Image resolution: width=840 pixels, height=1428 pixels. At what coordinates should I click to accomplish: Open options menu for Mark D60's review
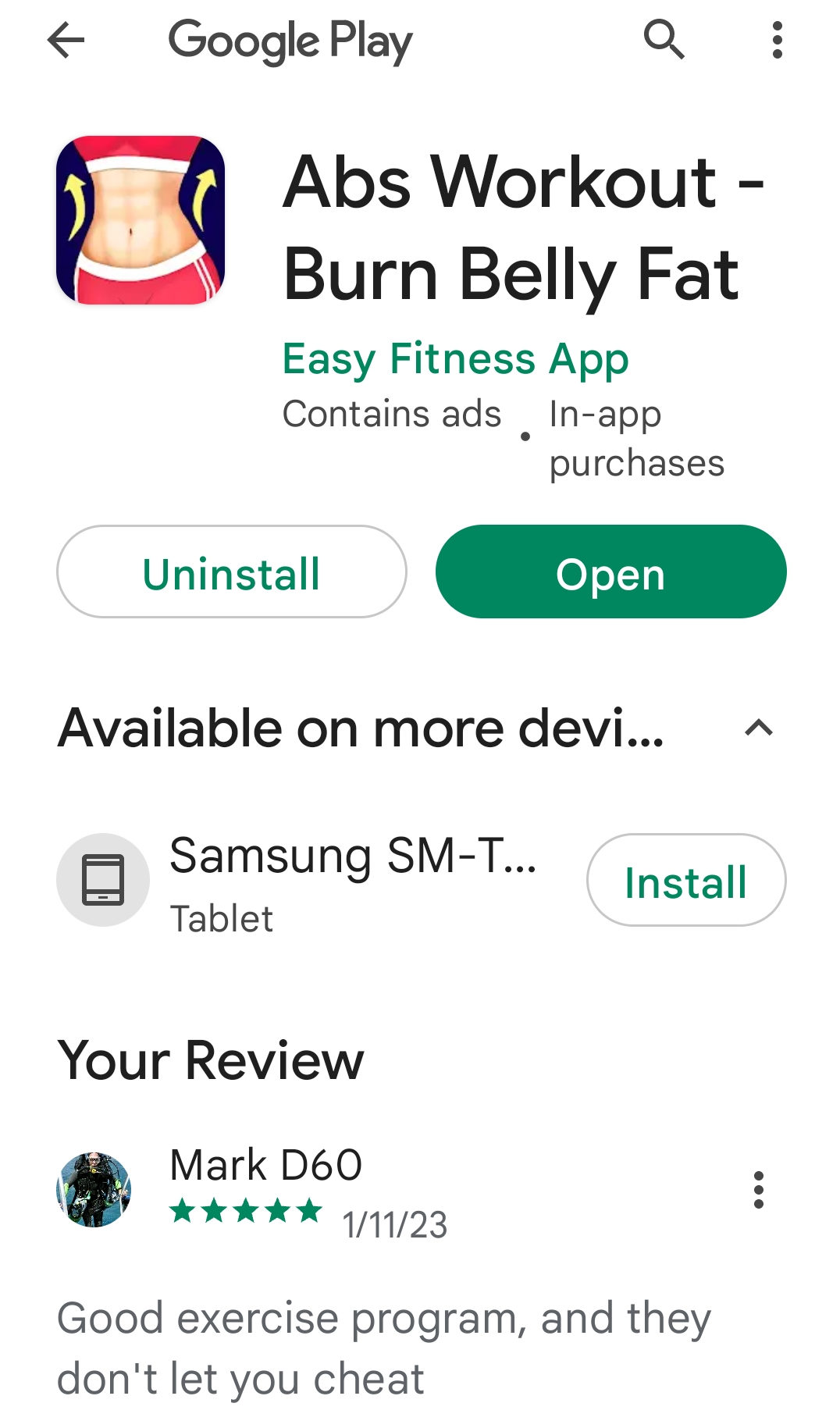pos(758,1190)
